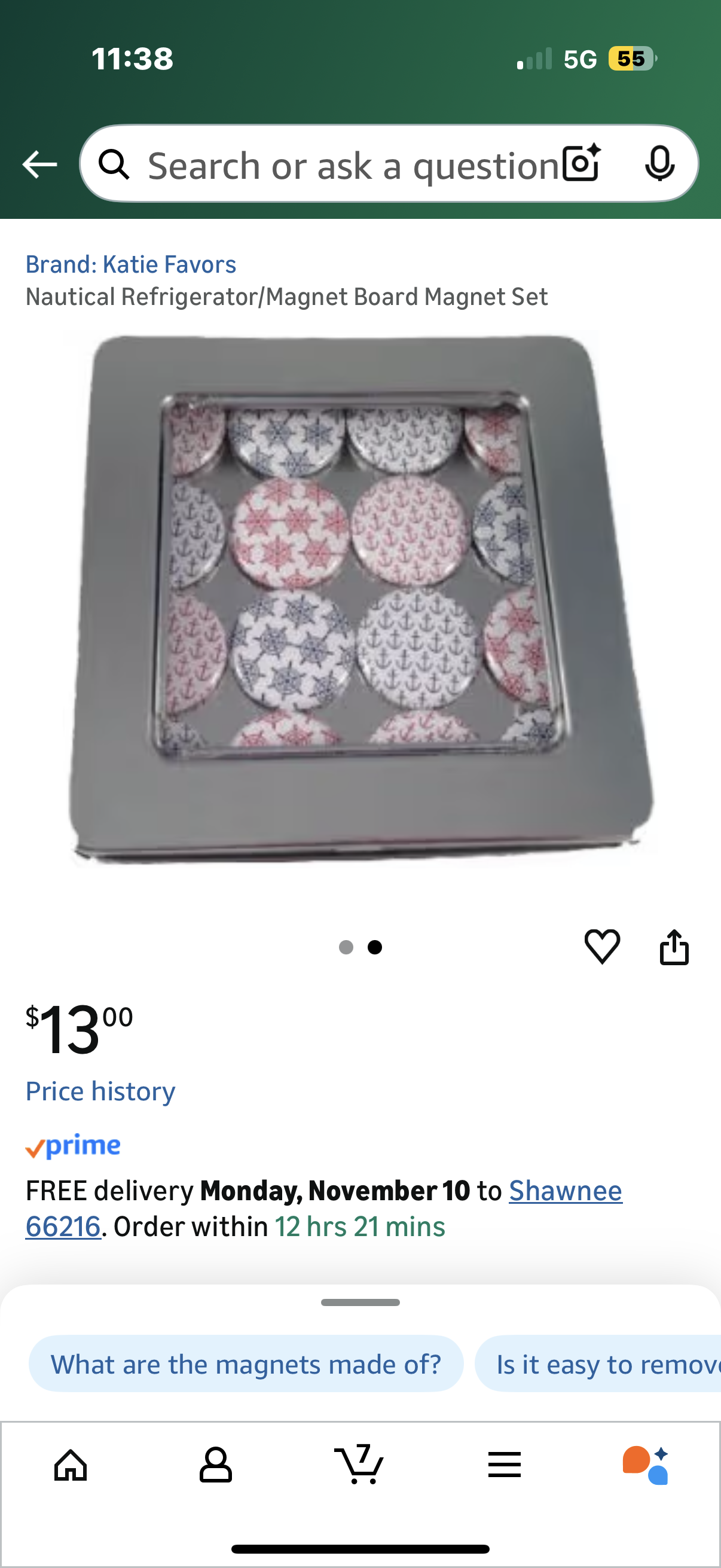This screenshot has height=1568, width=721.
Task: Select the first image carousel dot
Action: click(347, 947)
